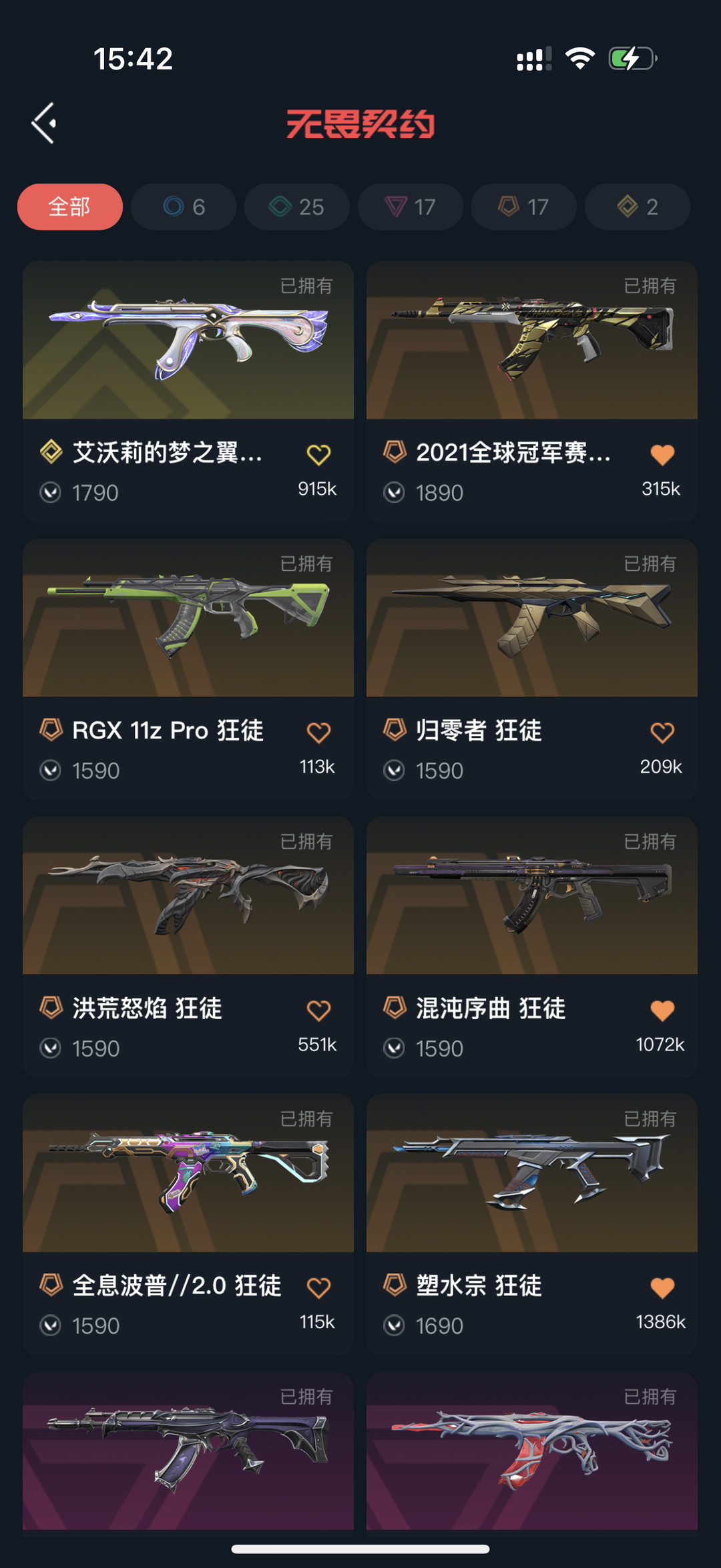
Task: Open the 2021全球冠军赛 skin card
Action: pos(532,391)
